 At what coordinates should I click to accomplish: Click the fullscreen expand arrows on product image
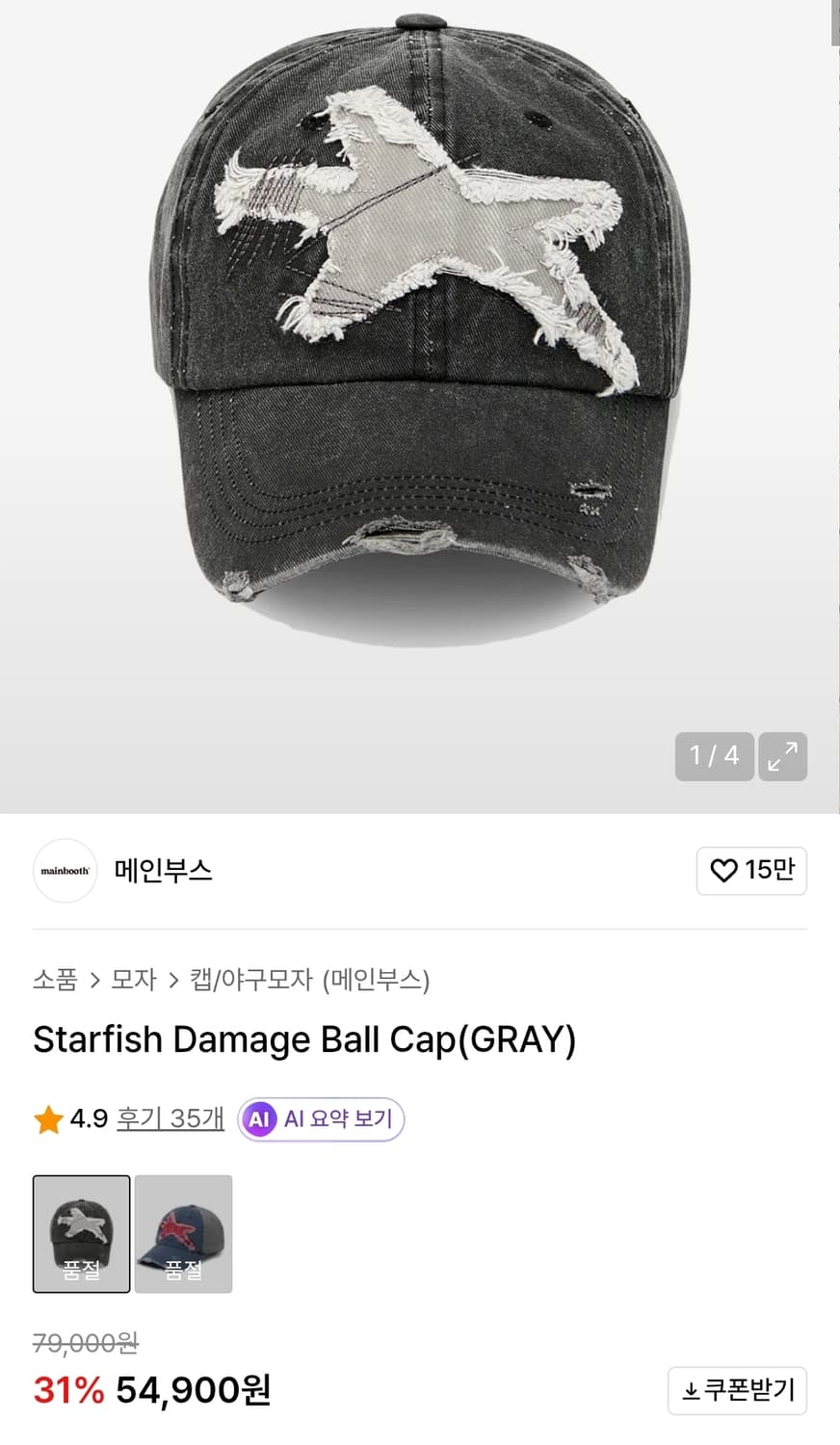click(782, 756)
